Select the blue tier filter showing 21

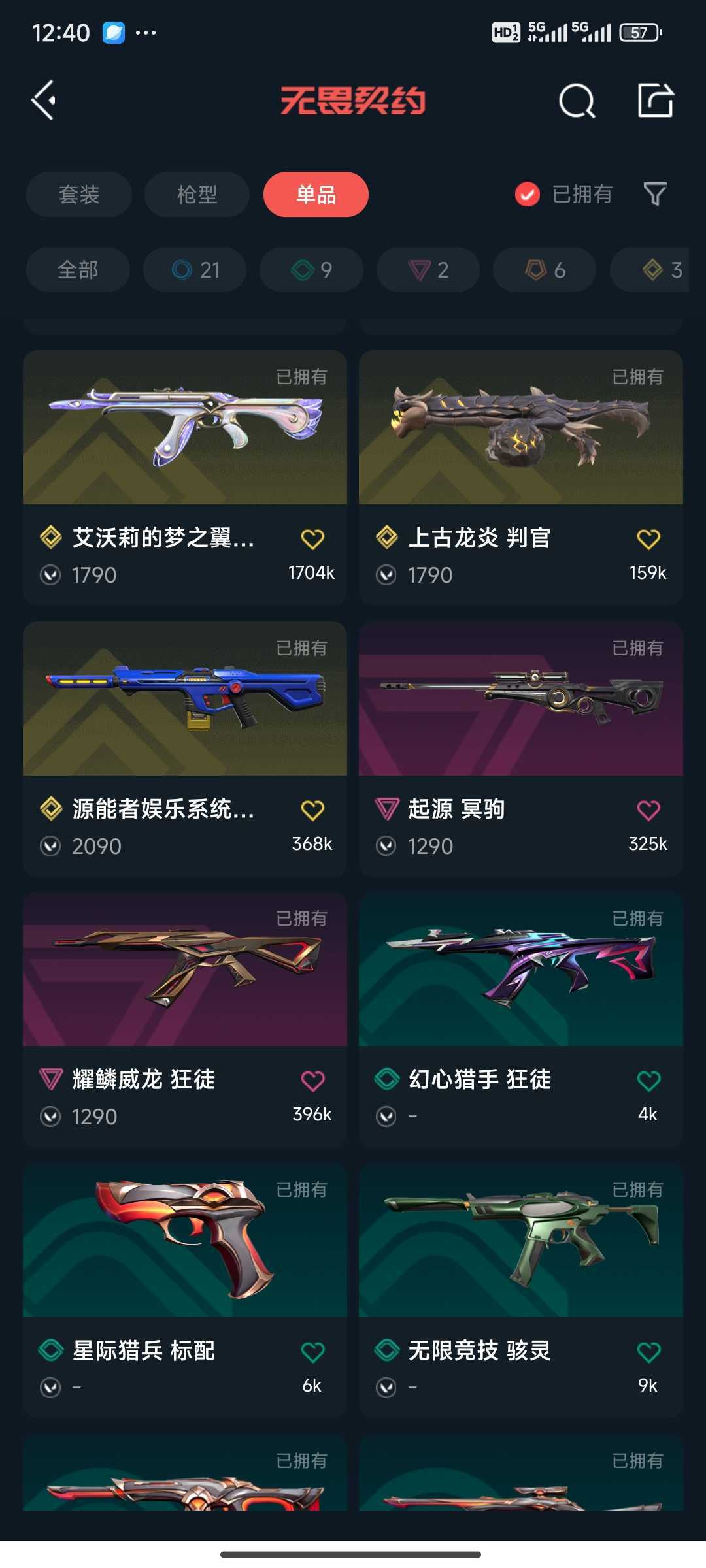coord(194,270)
